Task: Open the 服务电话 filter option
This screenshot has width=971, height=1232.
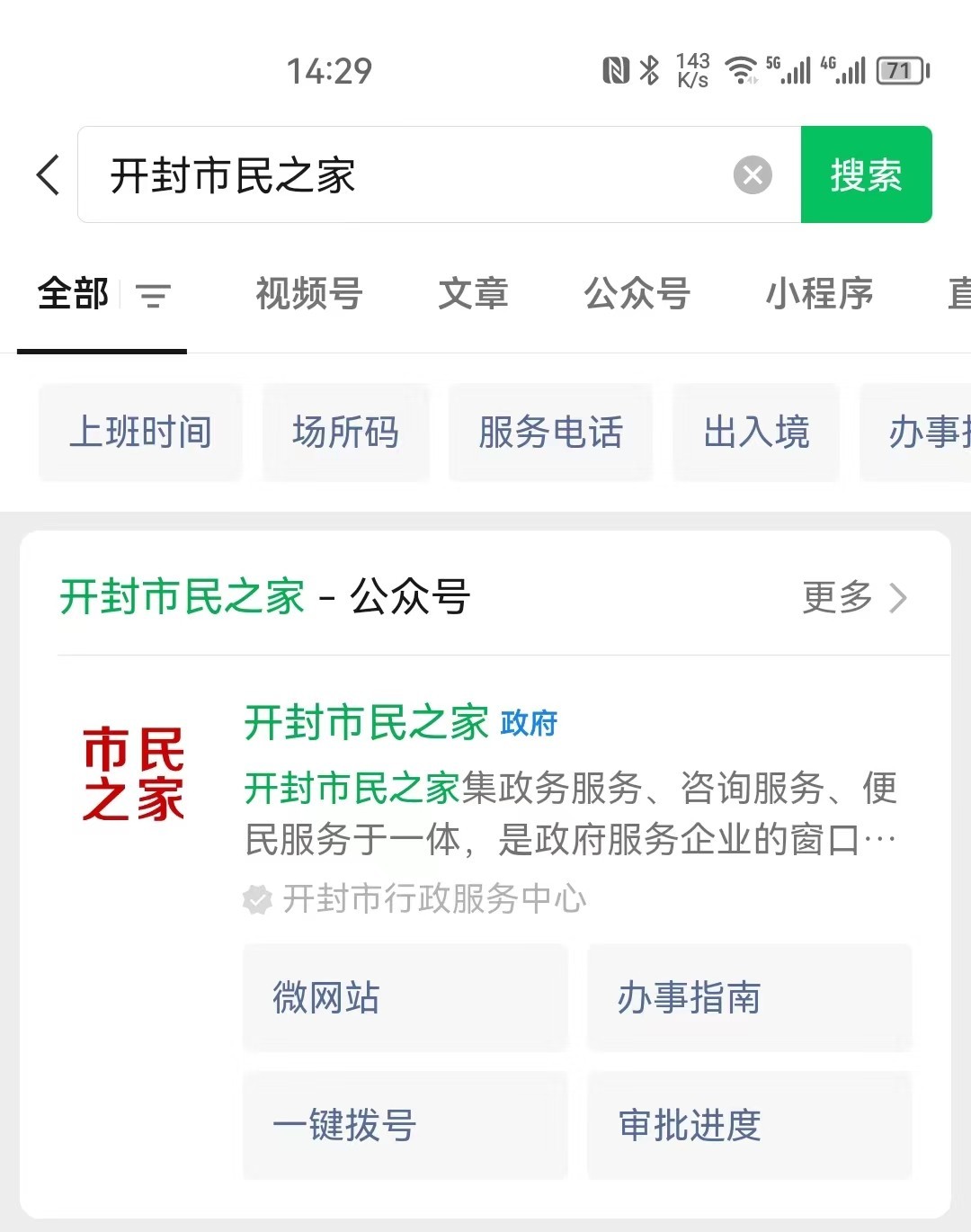Action: tap(551, 433)
